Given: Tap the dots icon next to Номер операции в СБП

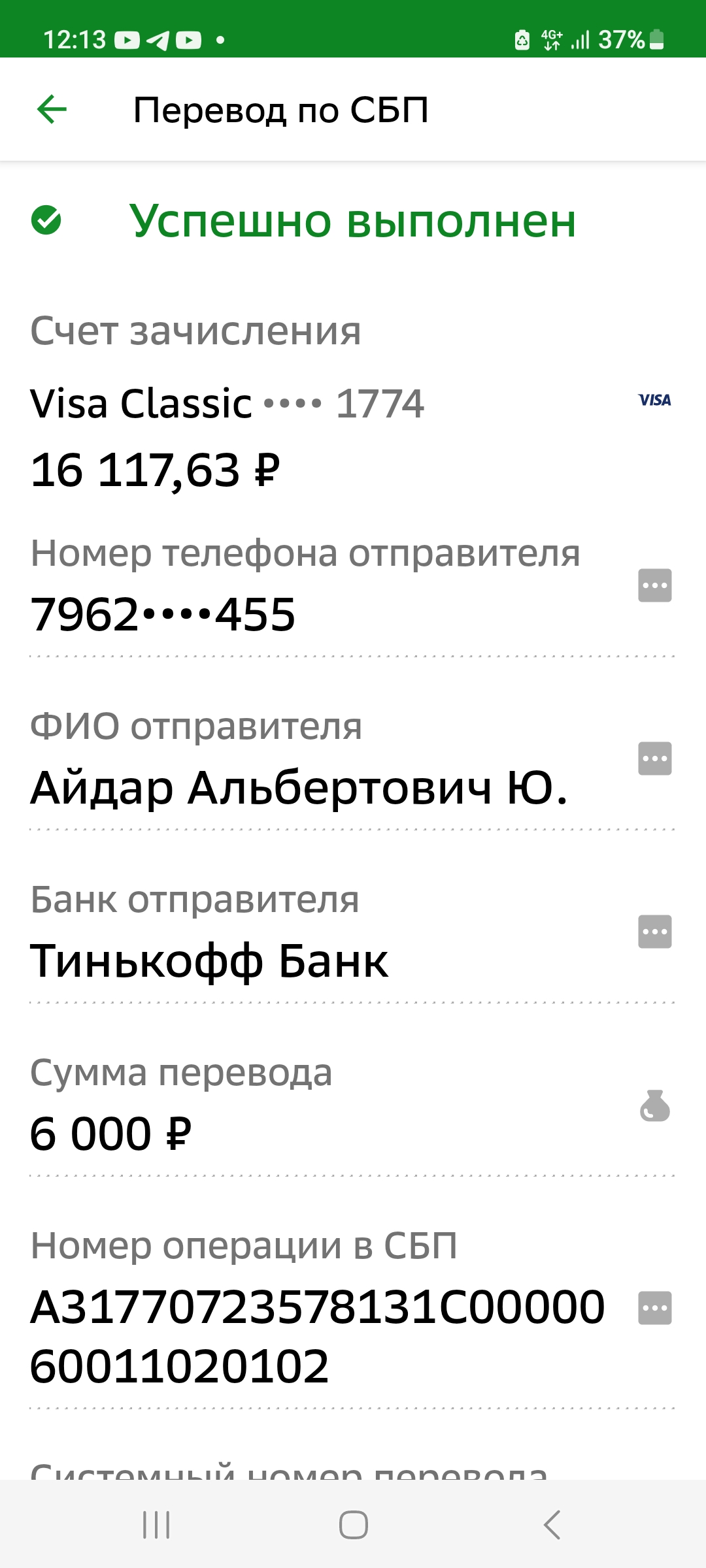Looking at the screenshot, I should 655,1307.
